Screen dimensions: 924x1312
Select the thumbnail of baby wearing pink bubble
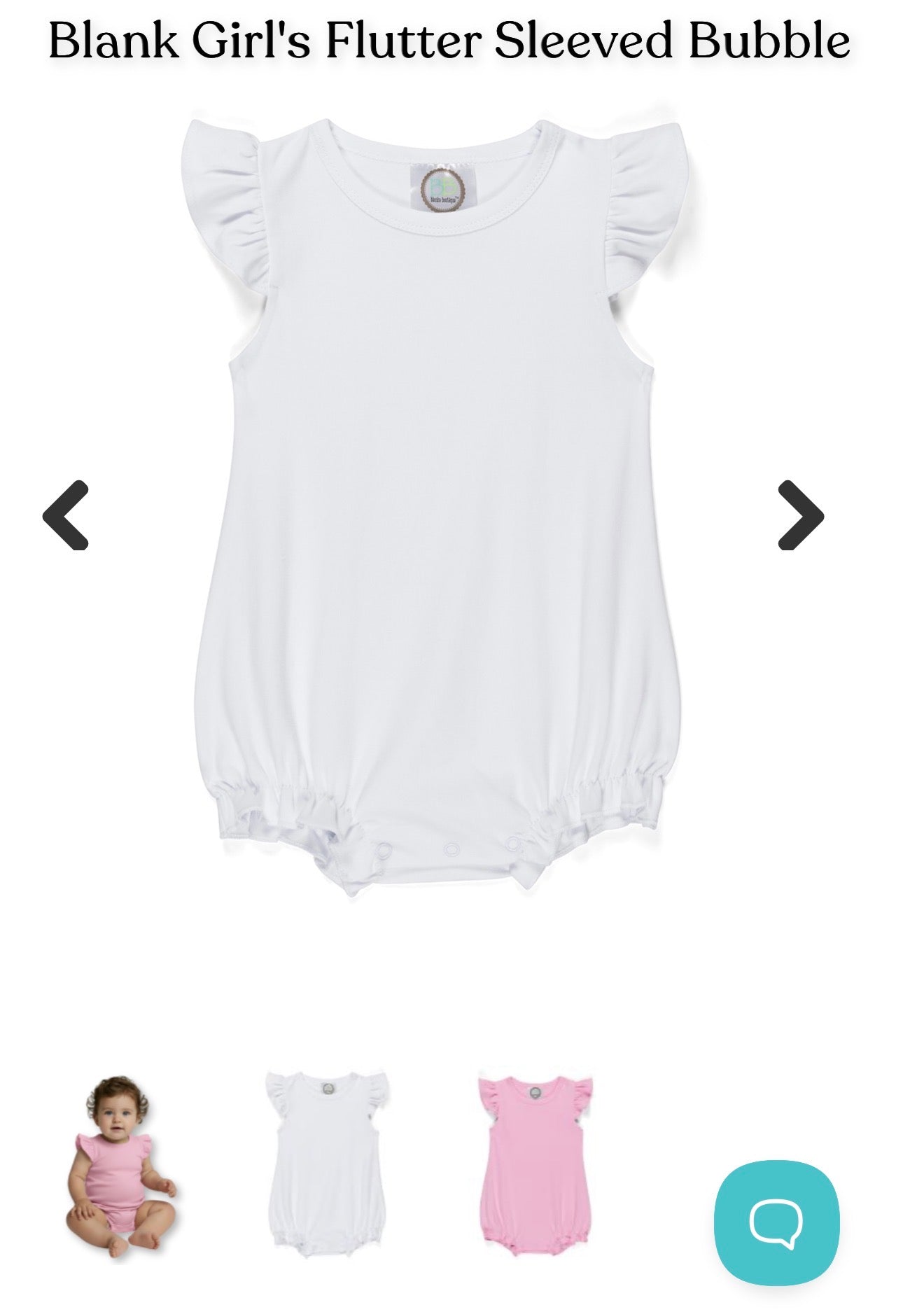click(x=119, y=1166)
